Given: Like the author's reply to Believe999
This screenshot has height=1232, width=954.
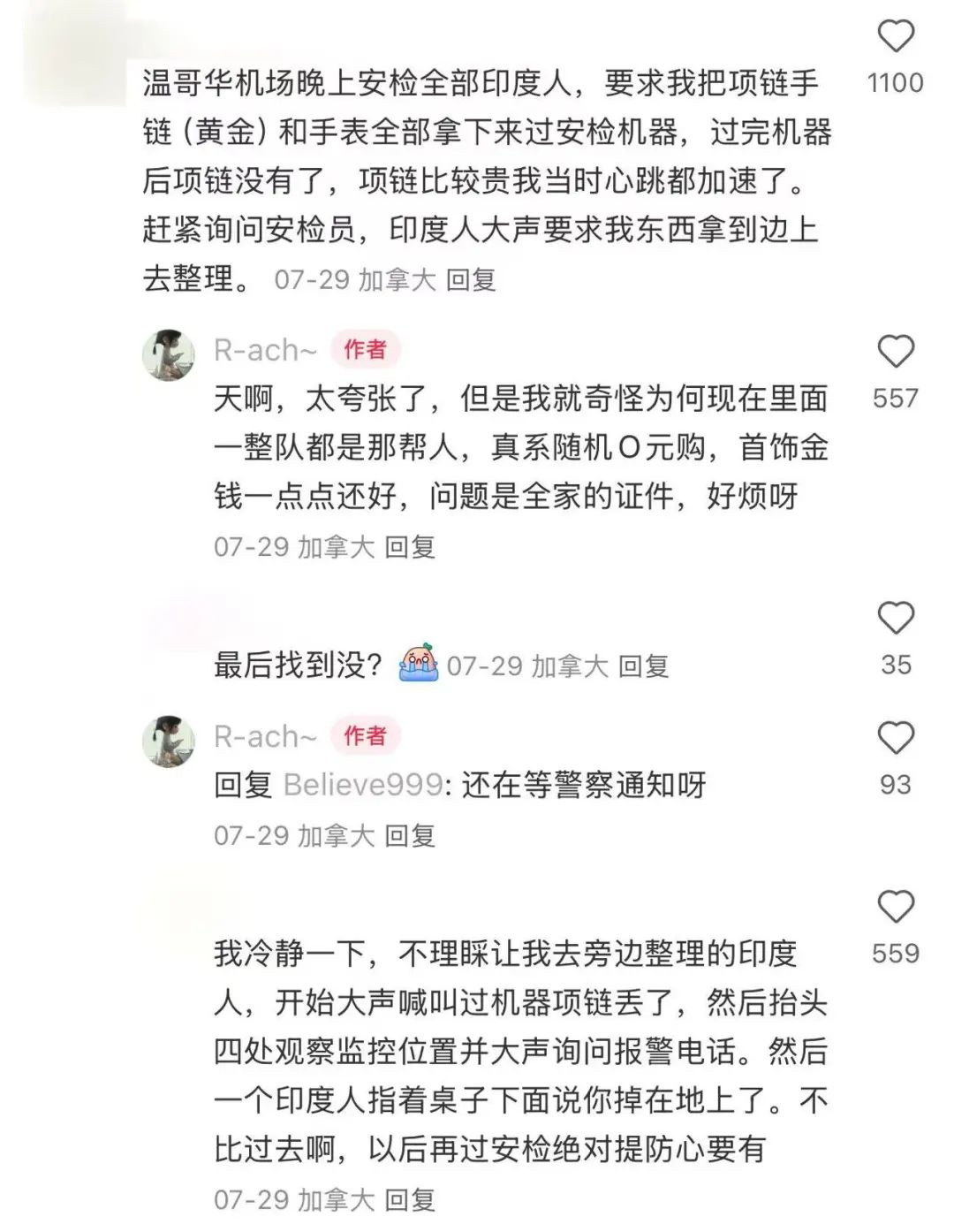Looking at the screenshot, I should 895,738.
